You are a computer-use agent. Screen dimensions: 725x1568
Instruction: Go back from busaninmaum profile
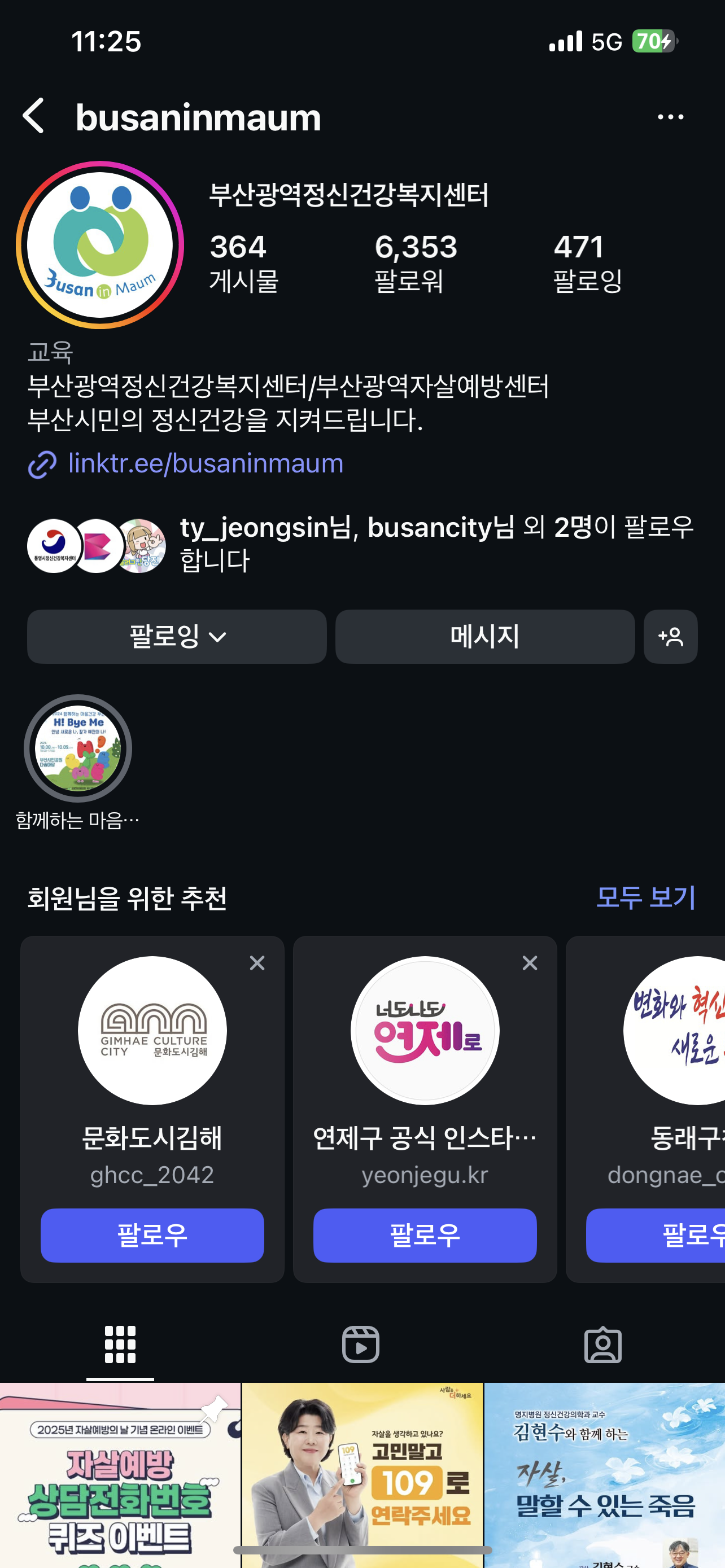[33, 116]
